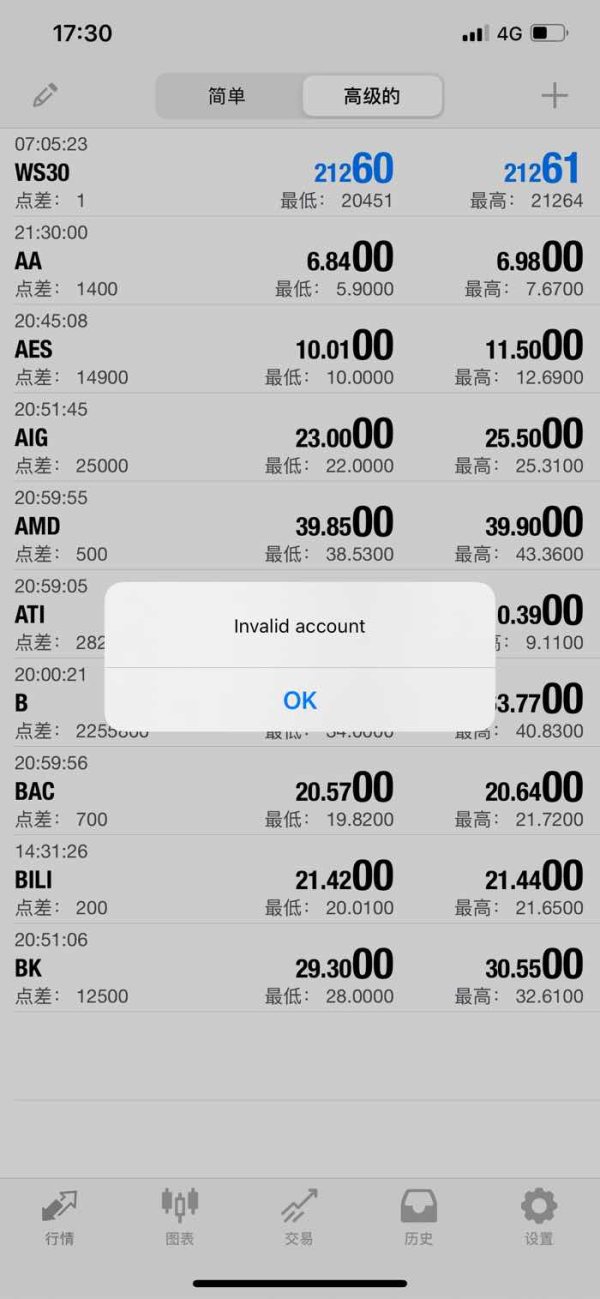The width and height of the screenshot is (600, 1299).
Task: Go to the 行情 quotes tab
Action: (x=60, y=1216)
